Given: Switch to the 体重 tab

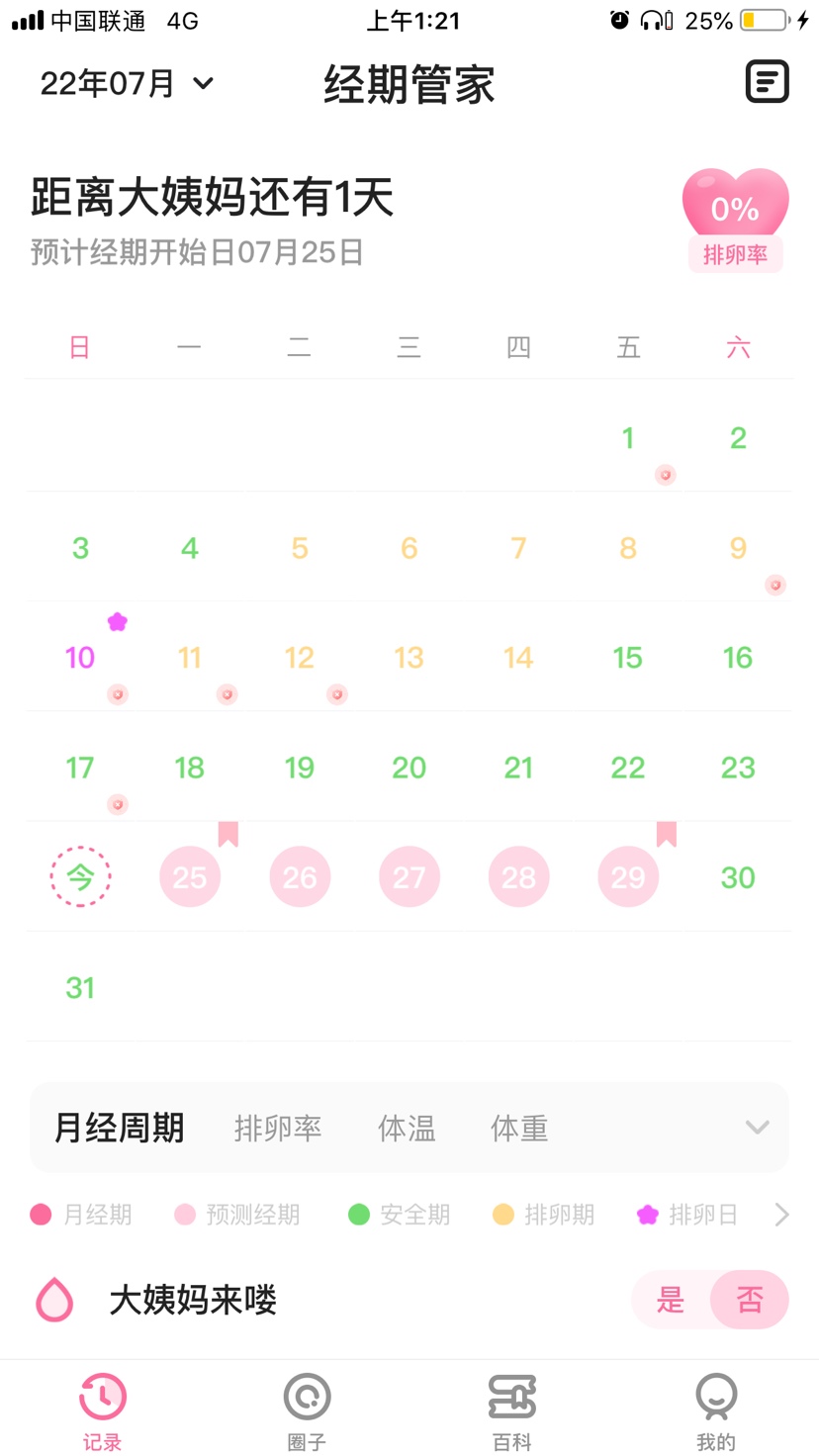Looking at the screenshot, I should [519, 1128].
